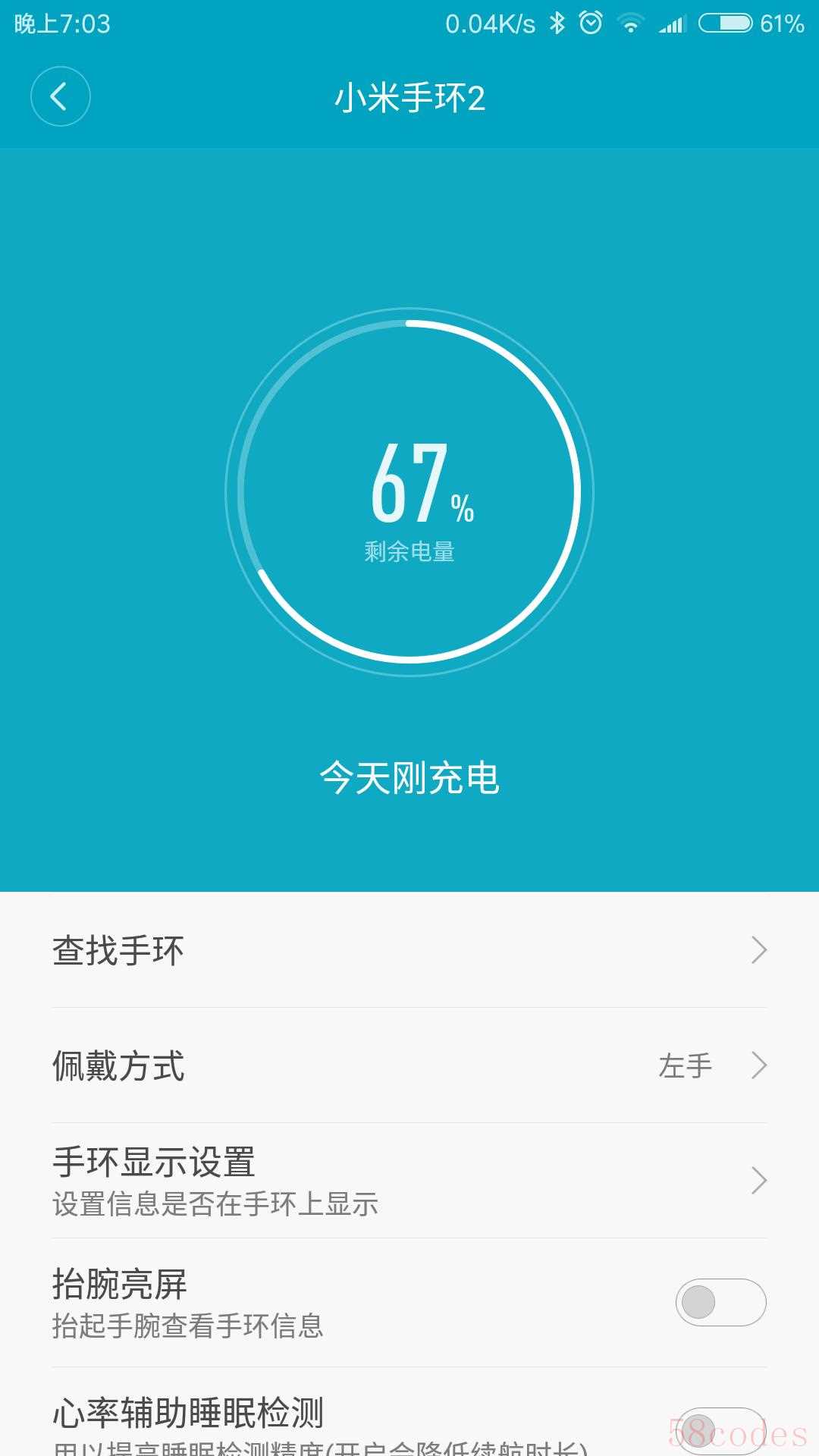Screen dimensions: 819x1456
Task: Open the 佩戴方式 wearing-hand setting
Action: click(x=409, y=1065)
